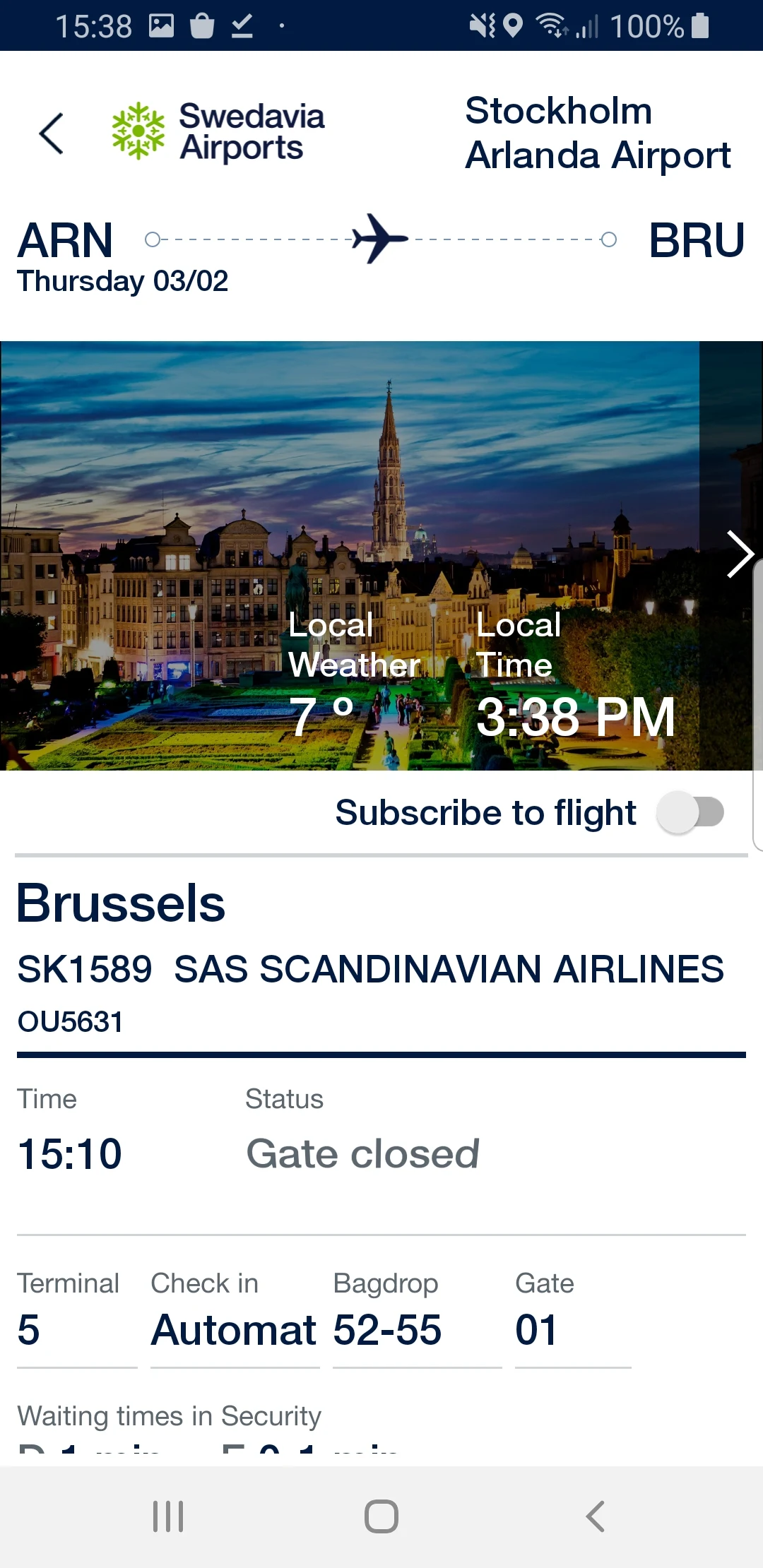The image size is (763, 1568).
Task: Enable Subscribe to flight switch
Action: (x=690, y=812)
